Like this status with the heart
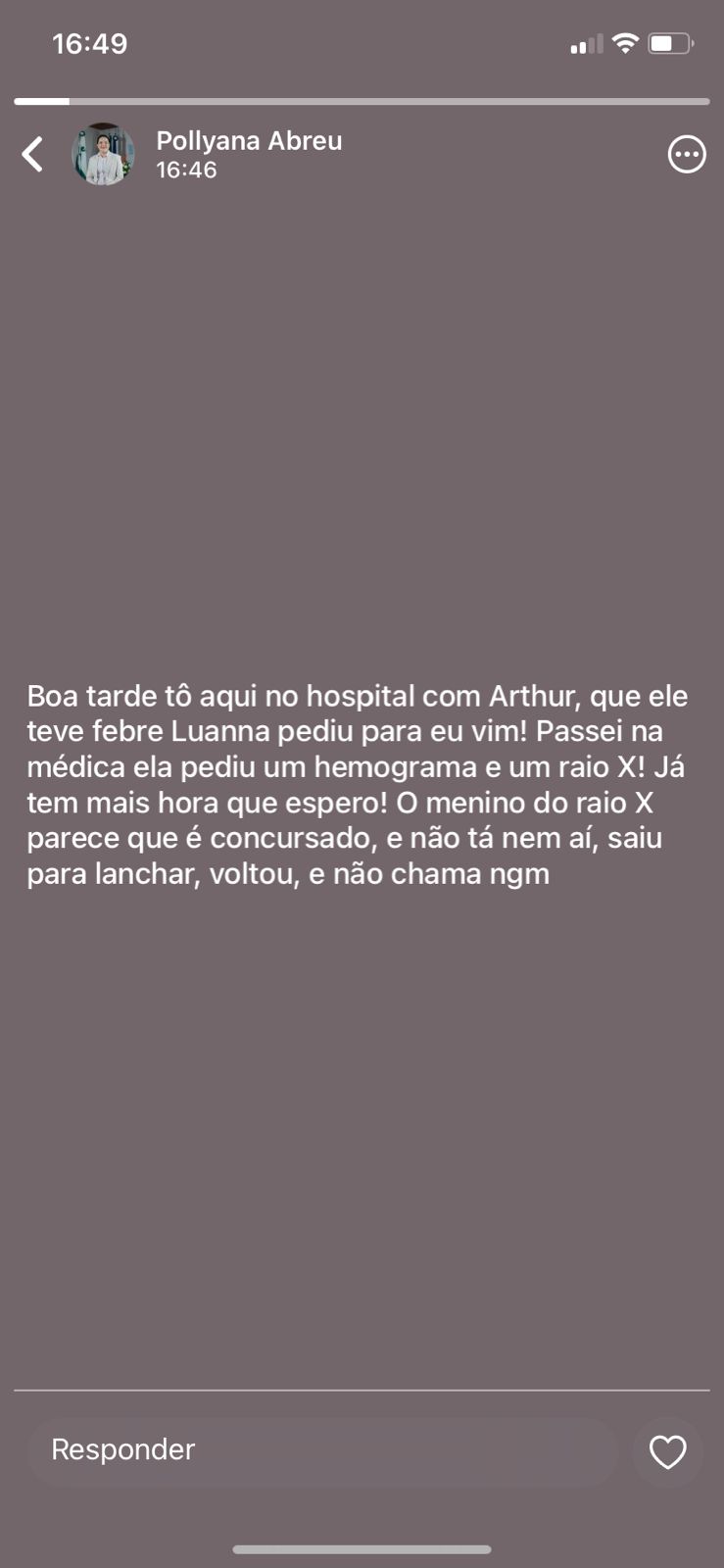Screen dimensions: 724x1568 click(667, 1451)
